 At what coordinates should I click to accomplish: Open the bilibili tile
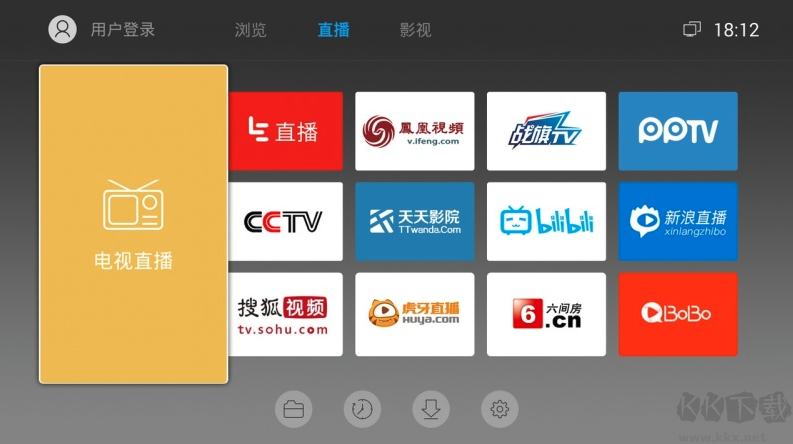click(x=546, y=221)
